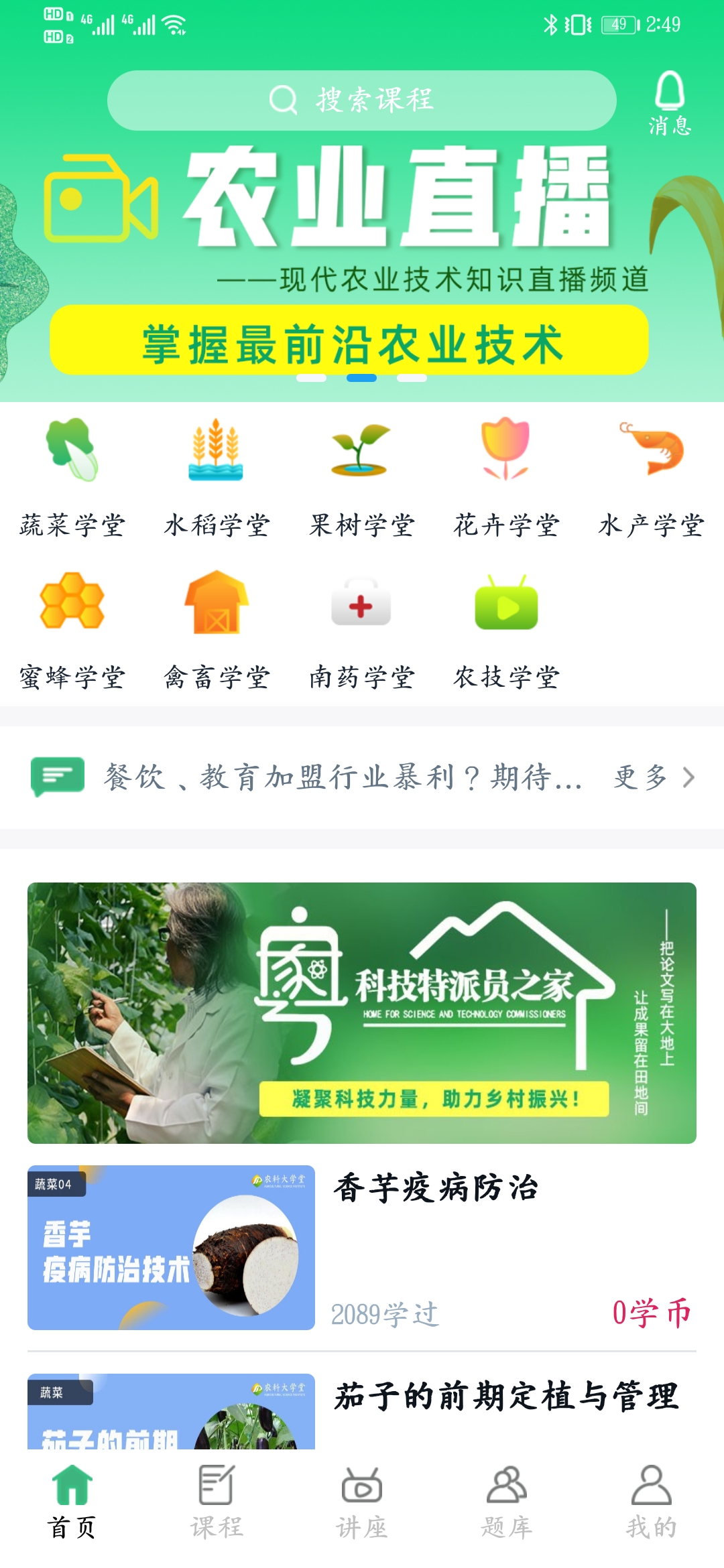Read the 餐饮、教育加盟行业暴利 news item

click(342, 777)
